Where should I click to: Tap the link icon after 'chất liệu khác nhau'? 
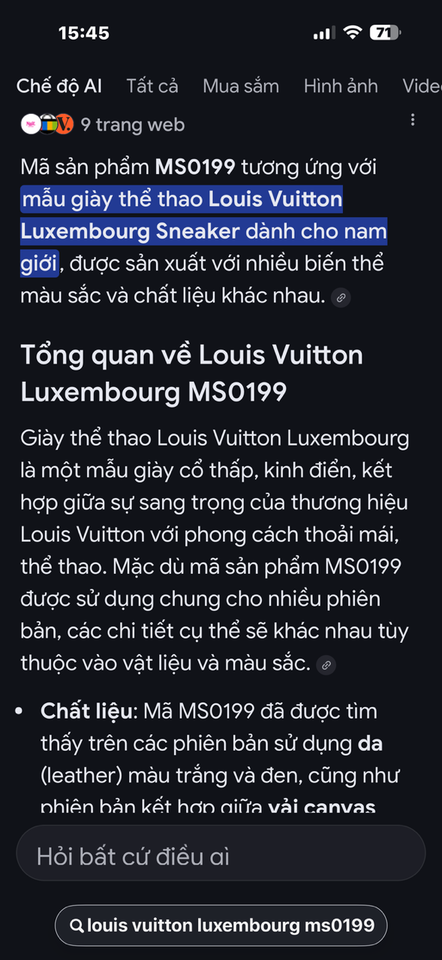[x=341, y=298]
